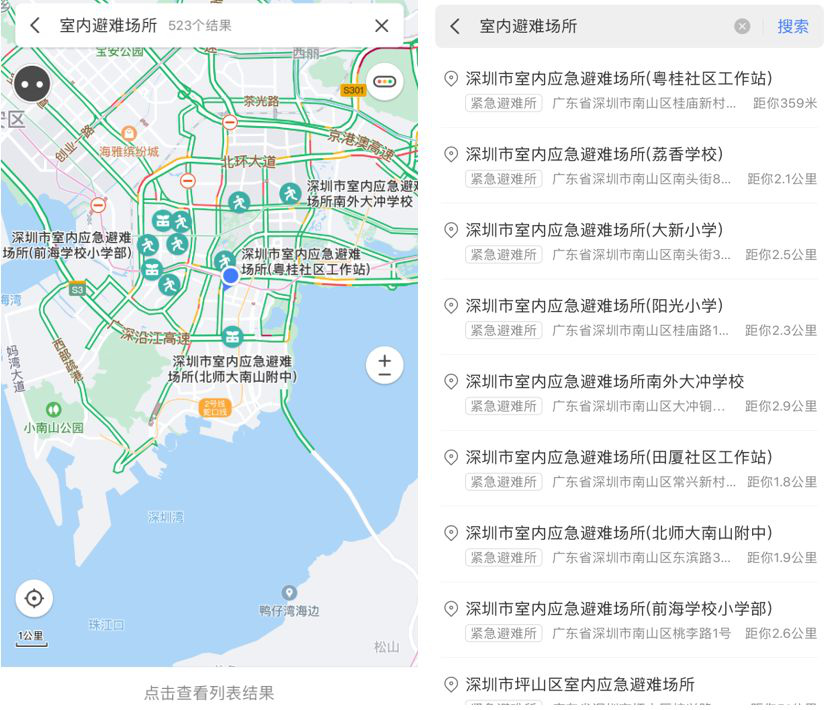
Task: Tap 点击查看列表结果 to view list
Action: pyautogui.click(x=209, y=692)
